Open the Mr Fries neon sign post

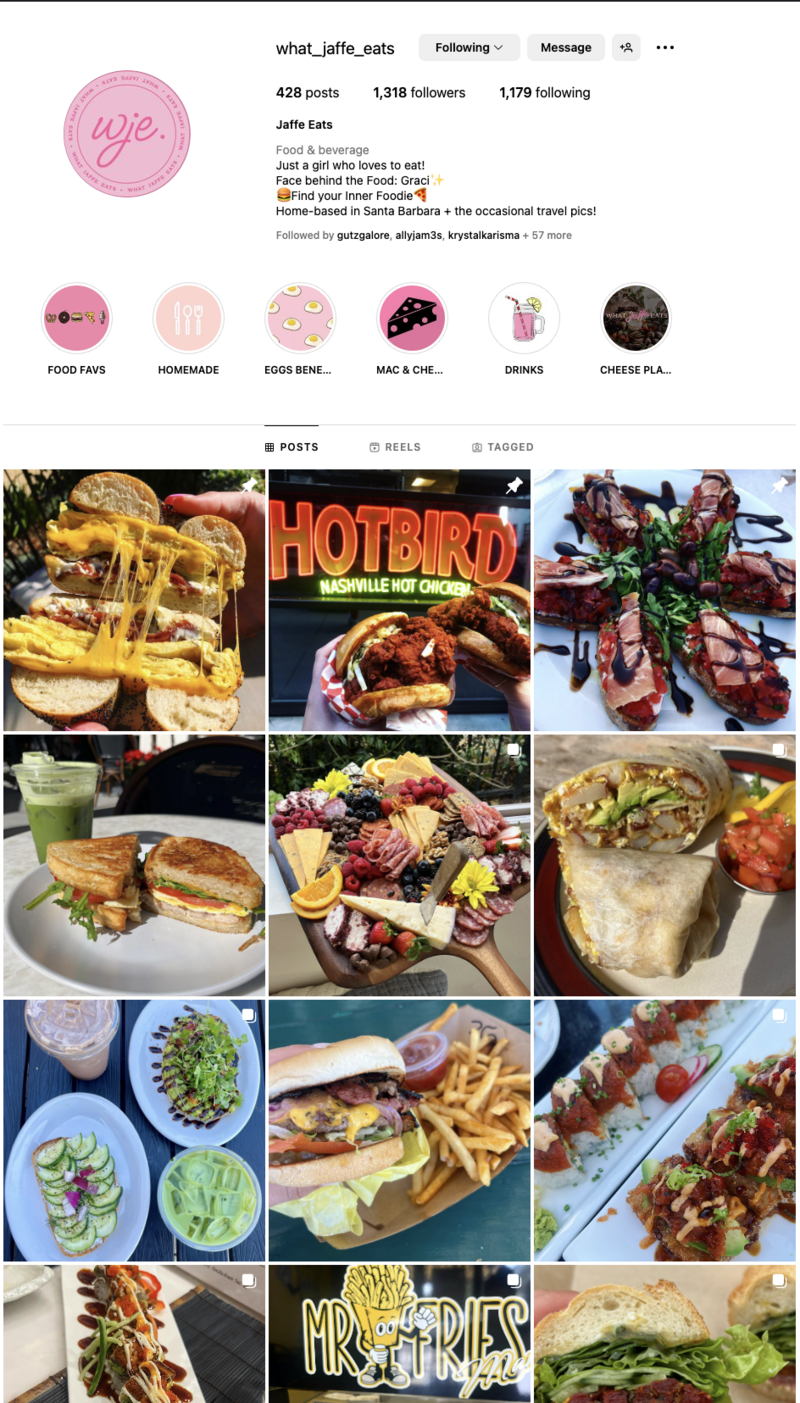[399, 1335]
